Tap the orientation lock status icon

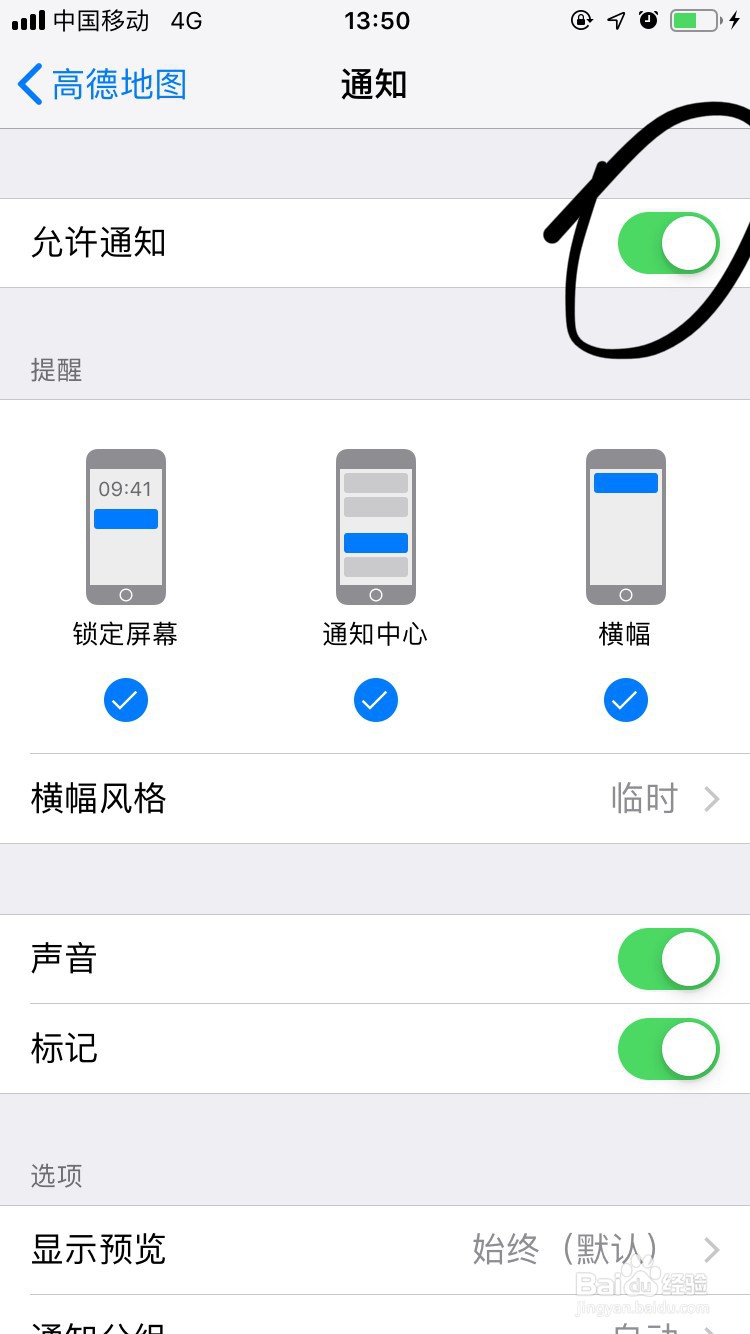point(582,20)
